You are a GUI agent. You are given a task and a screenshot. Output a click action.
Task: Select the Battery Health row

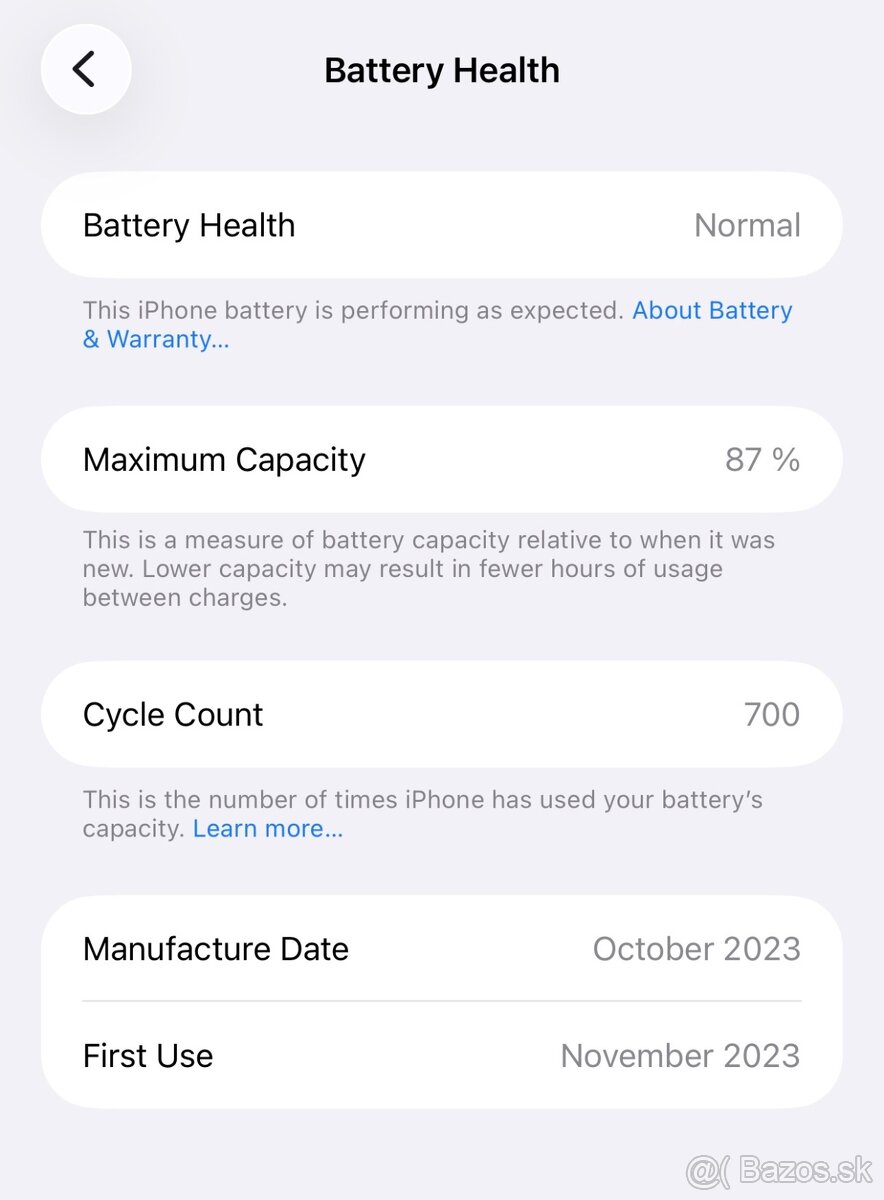442,225
